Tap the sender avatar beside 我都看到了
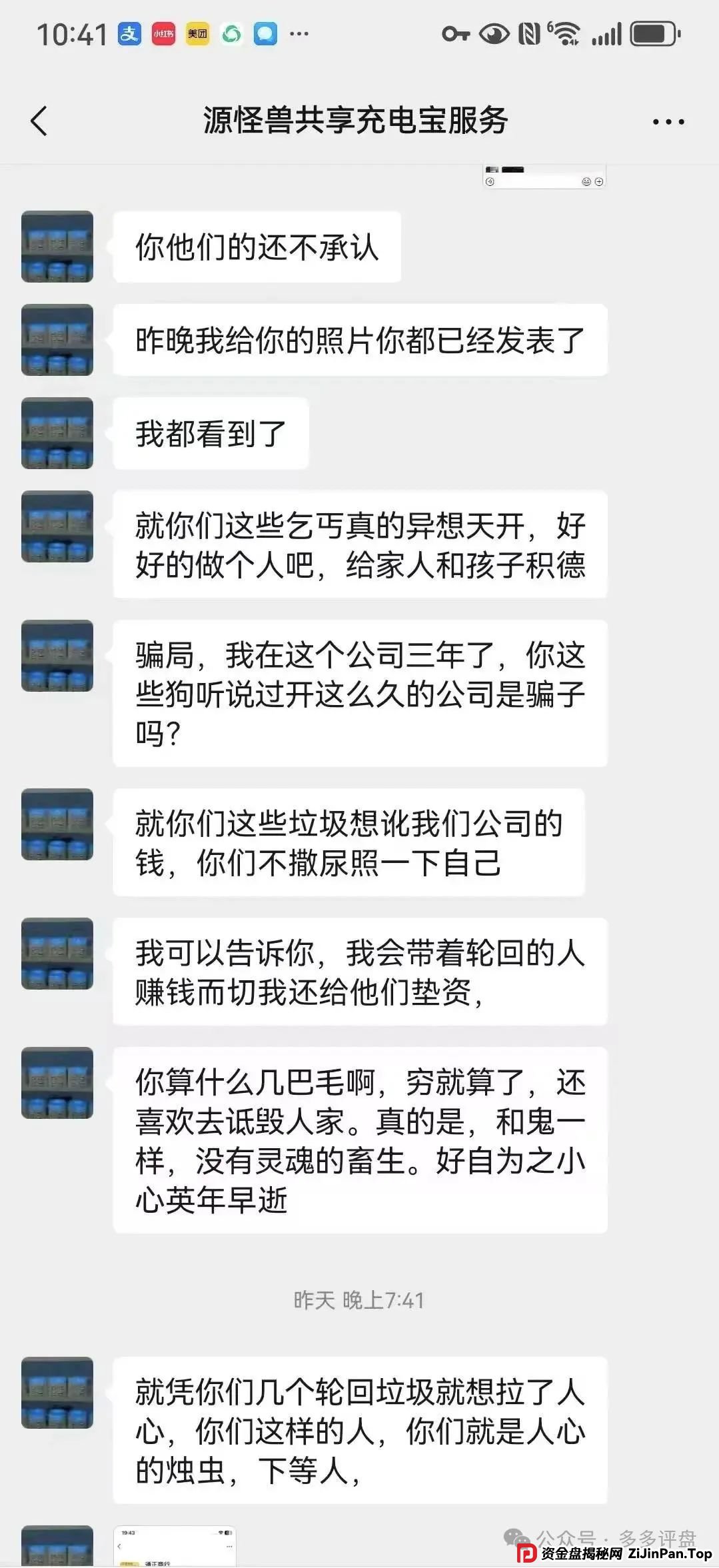Viewport: 719px width, 1568px height. [57, 433]
